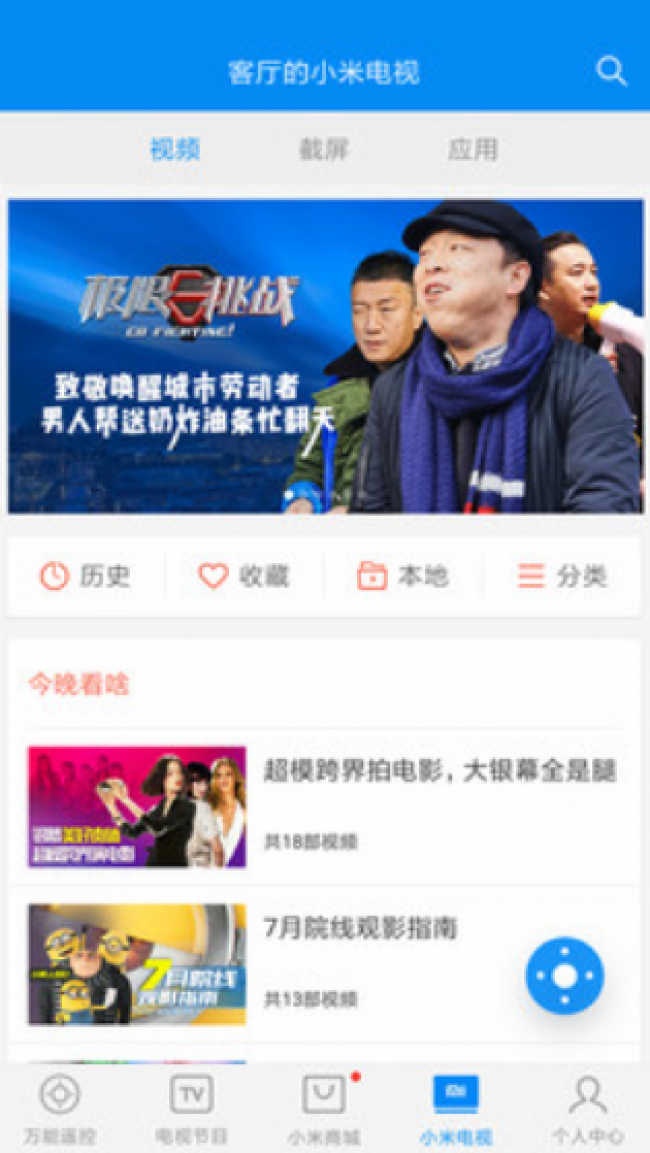
Task: Open 7月院线观影指南 collection
Action: (325, 964)
